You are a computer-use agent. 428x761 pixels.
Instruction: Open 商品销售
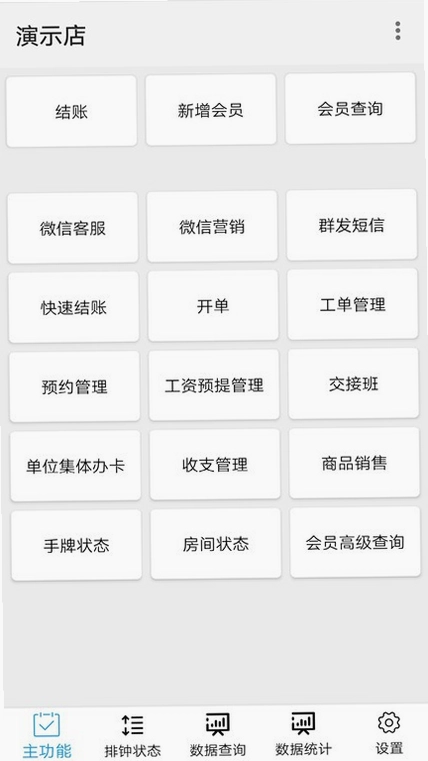(355, 463)
